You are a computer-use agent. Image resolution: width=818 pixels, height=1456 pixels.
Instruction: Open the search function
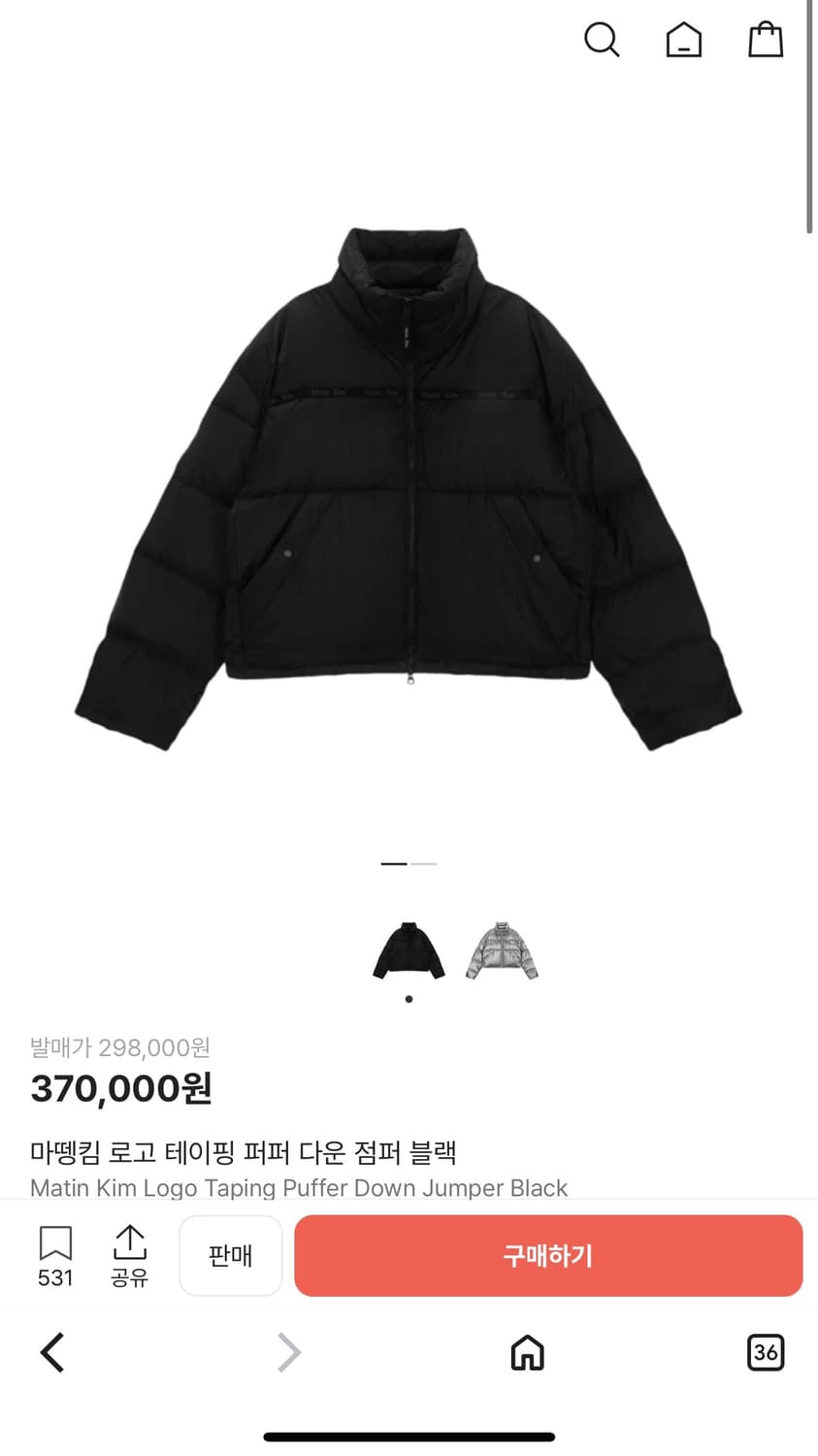click(603, 40)
